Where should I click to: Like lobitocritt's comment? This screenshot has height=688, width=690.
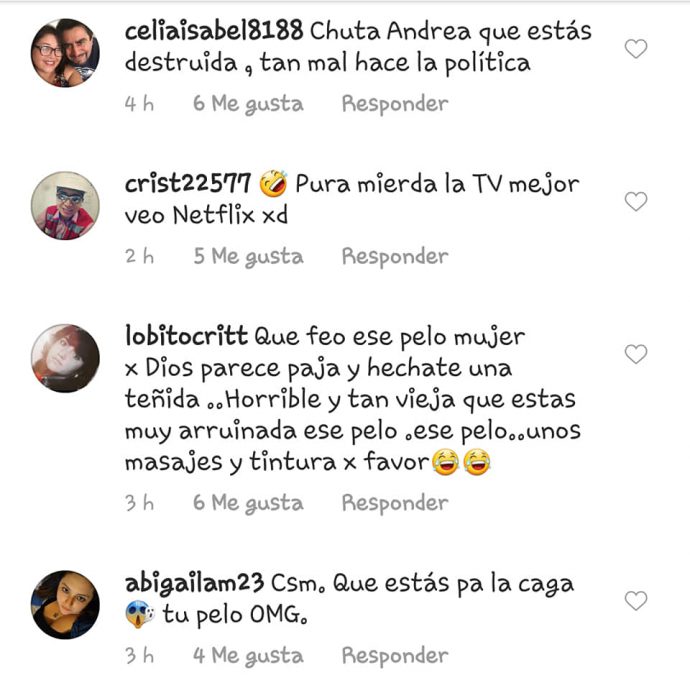click(x=635, y=355)
